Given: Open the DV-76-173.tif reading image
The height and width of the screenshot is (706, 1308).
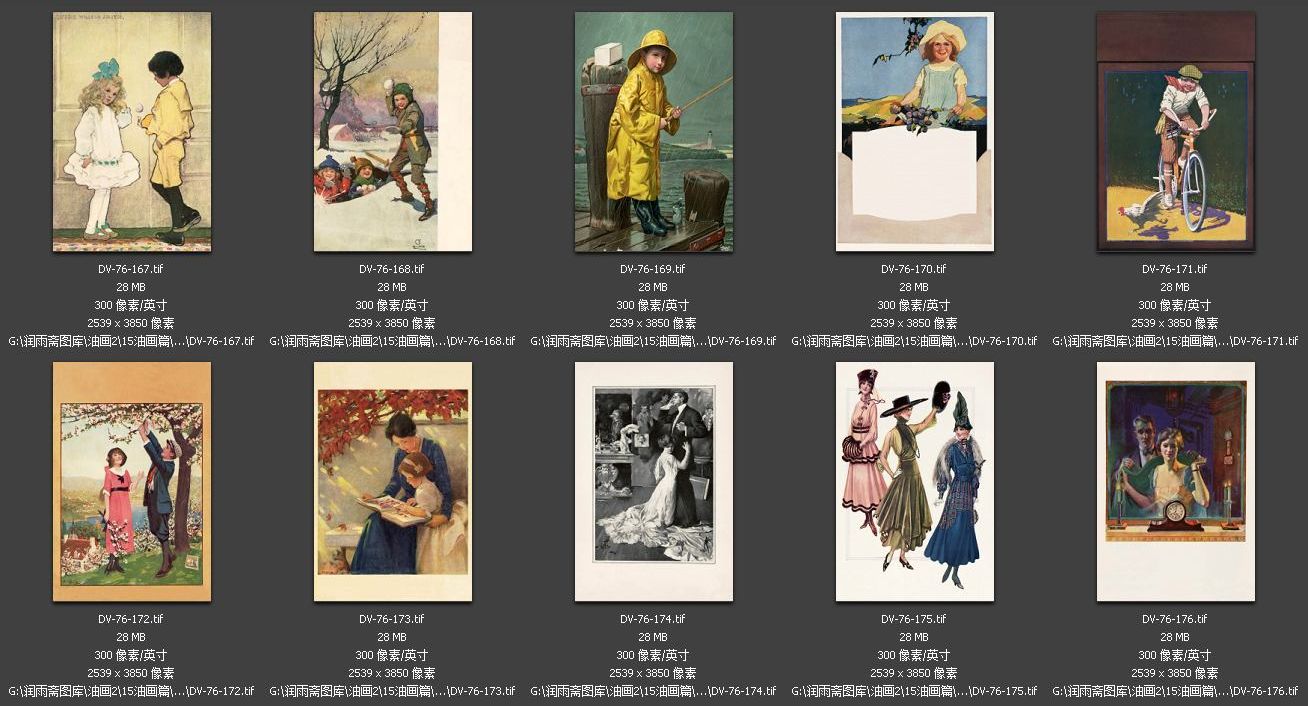Looking at the screenshot, I should point(392,481).
